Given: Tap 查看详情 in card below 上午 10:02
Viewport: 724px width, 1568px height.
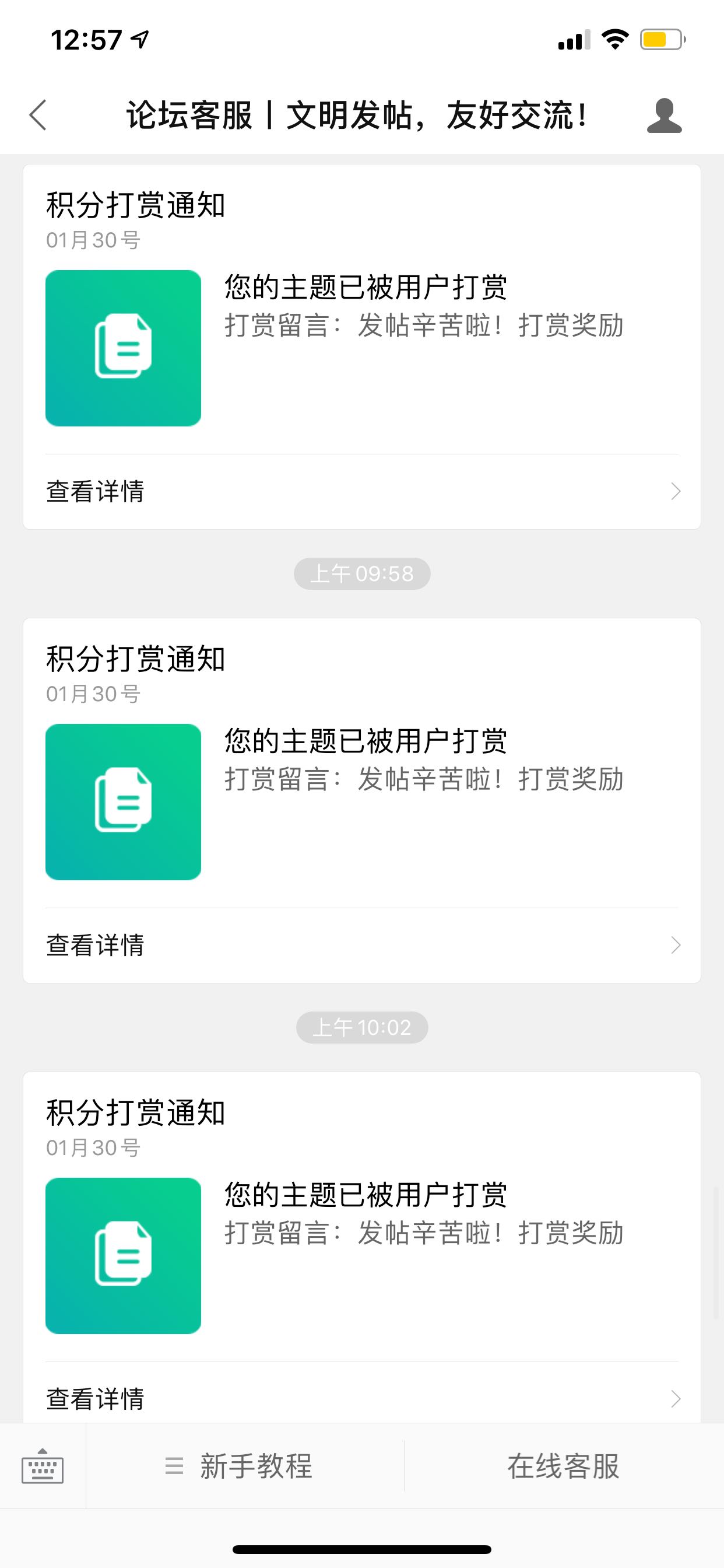Looking at the screenshot, I should coord(362,1399).
